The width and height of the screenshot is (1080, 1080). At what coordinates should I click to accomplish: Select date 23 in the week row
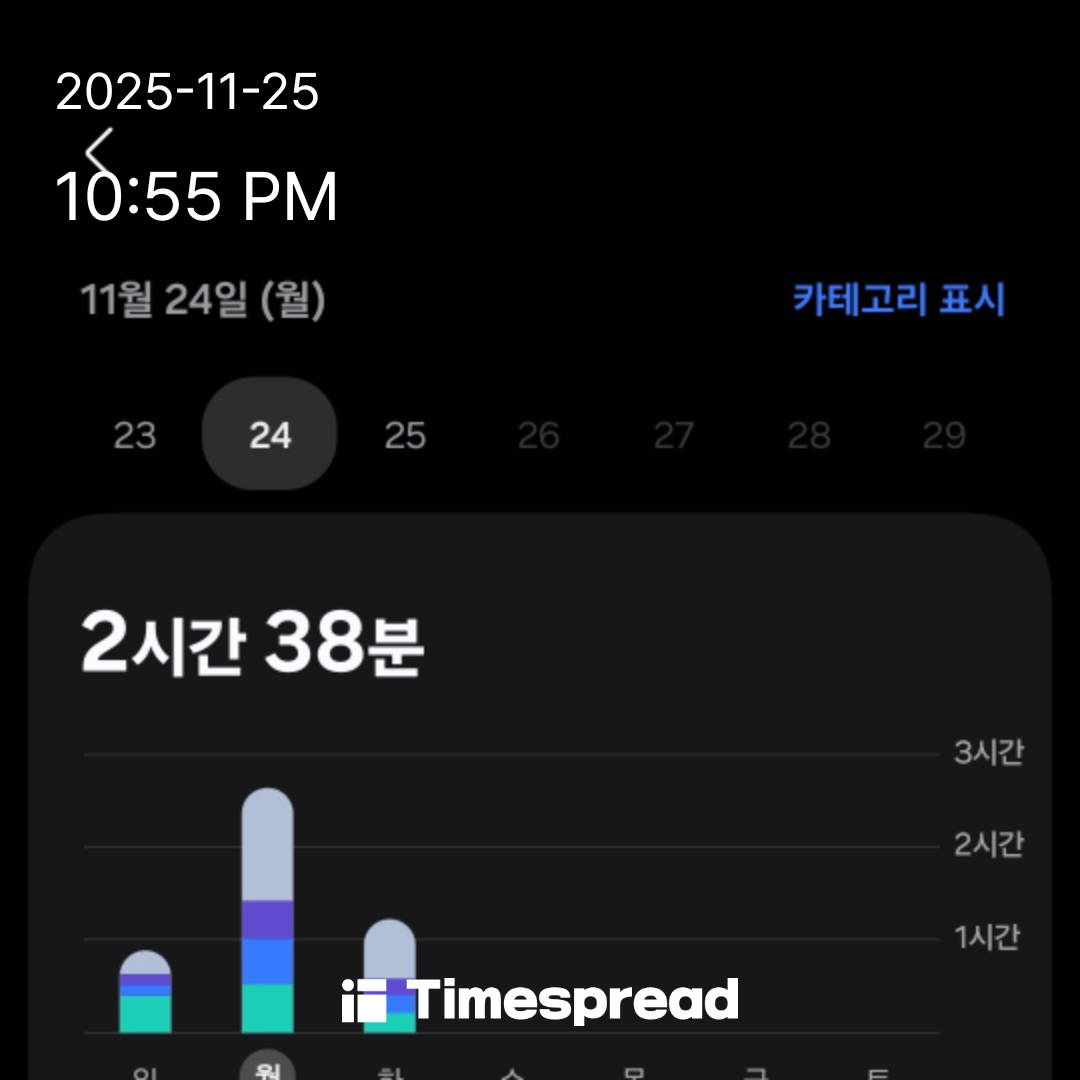[x=135, y=435]
